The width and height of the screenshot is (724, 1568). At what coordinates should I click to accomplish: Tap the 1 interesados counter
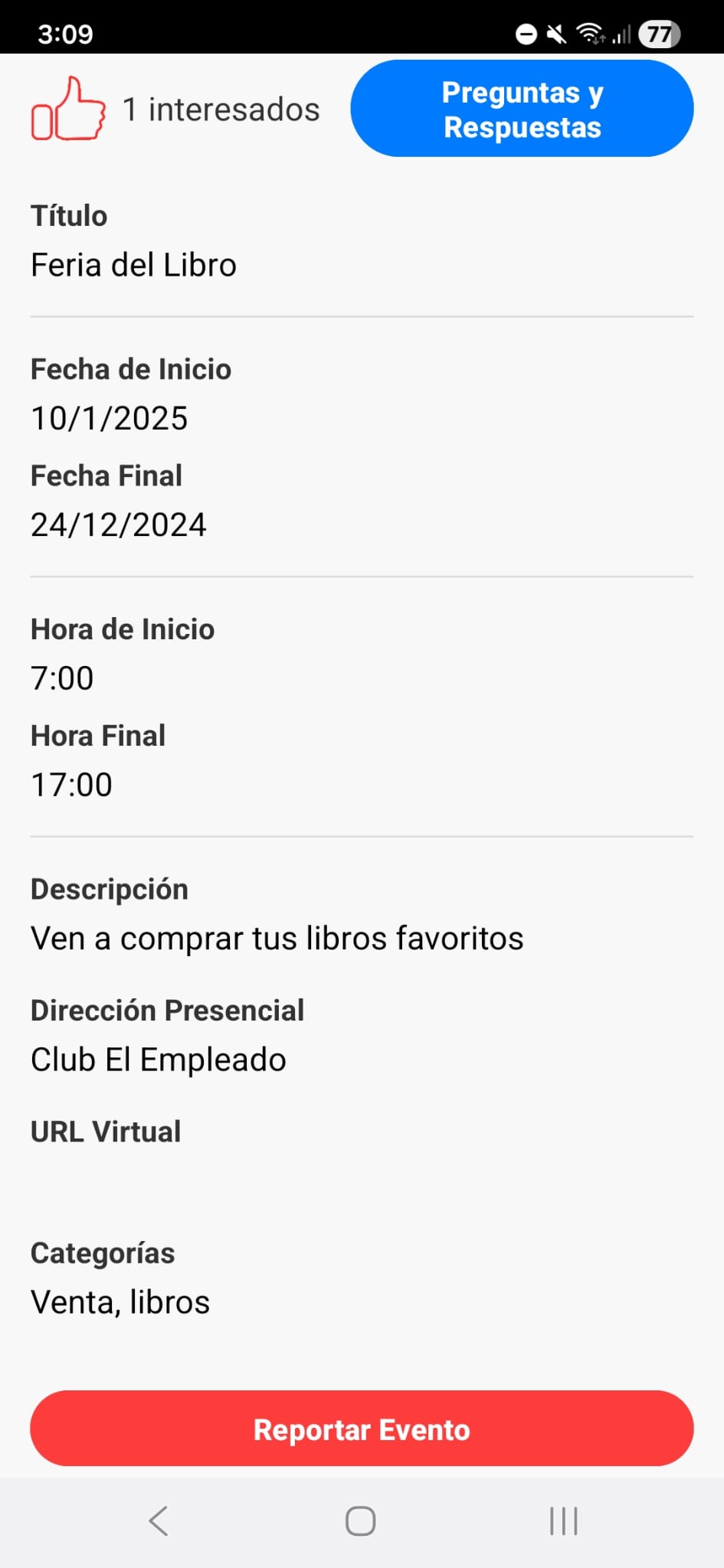[221, 109]
